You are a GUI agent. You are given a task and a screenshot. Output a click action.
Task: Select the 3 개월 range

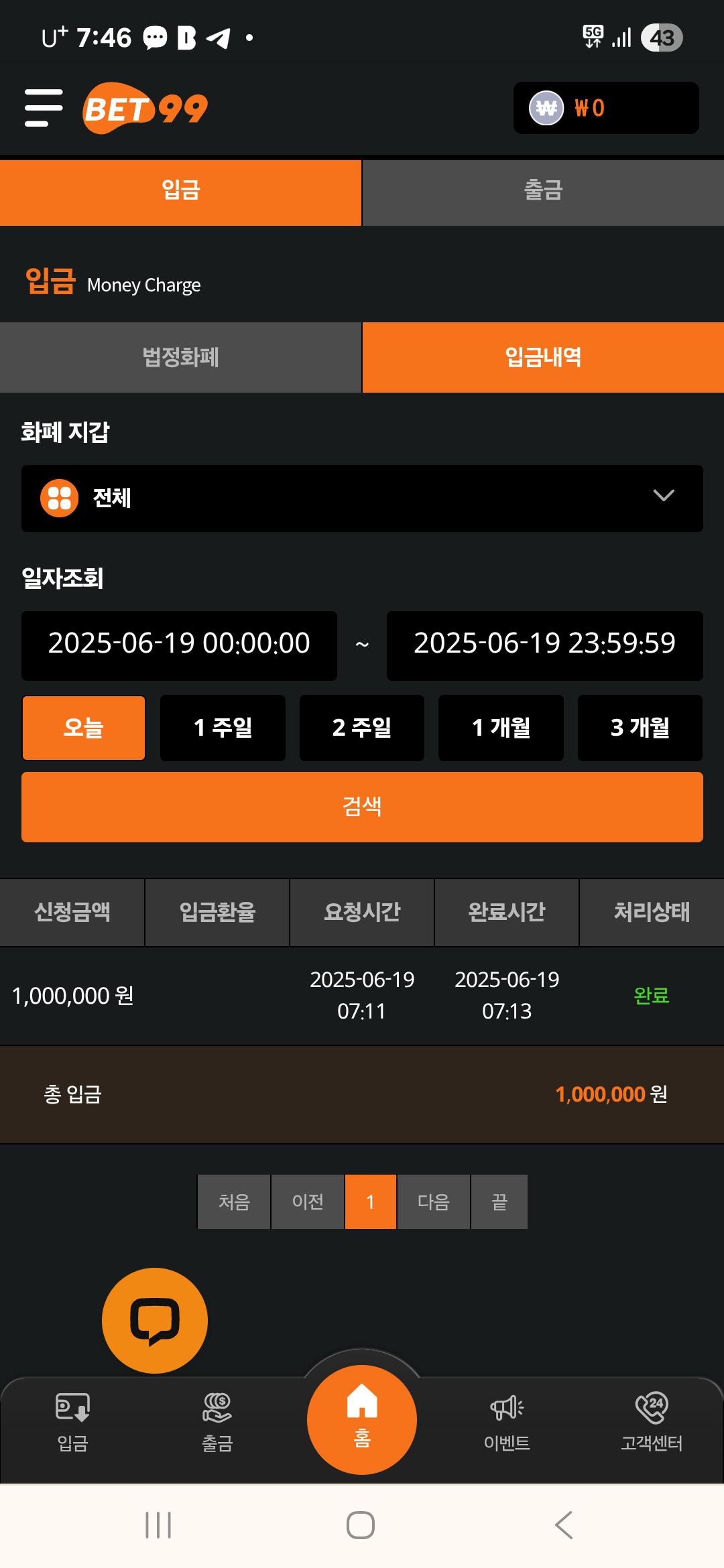640,728
